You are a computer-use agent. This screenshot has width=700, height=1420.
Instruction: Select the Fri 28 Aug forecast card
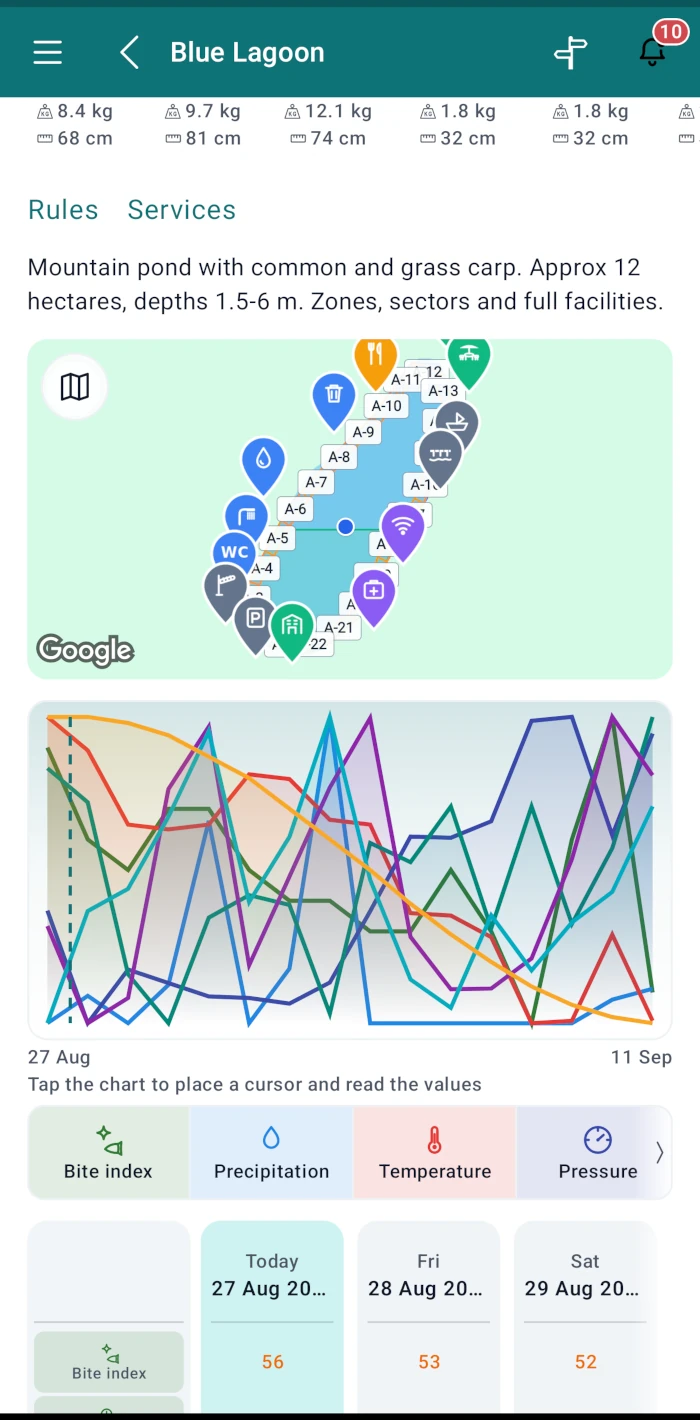pos(429,1320)
